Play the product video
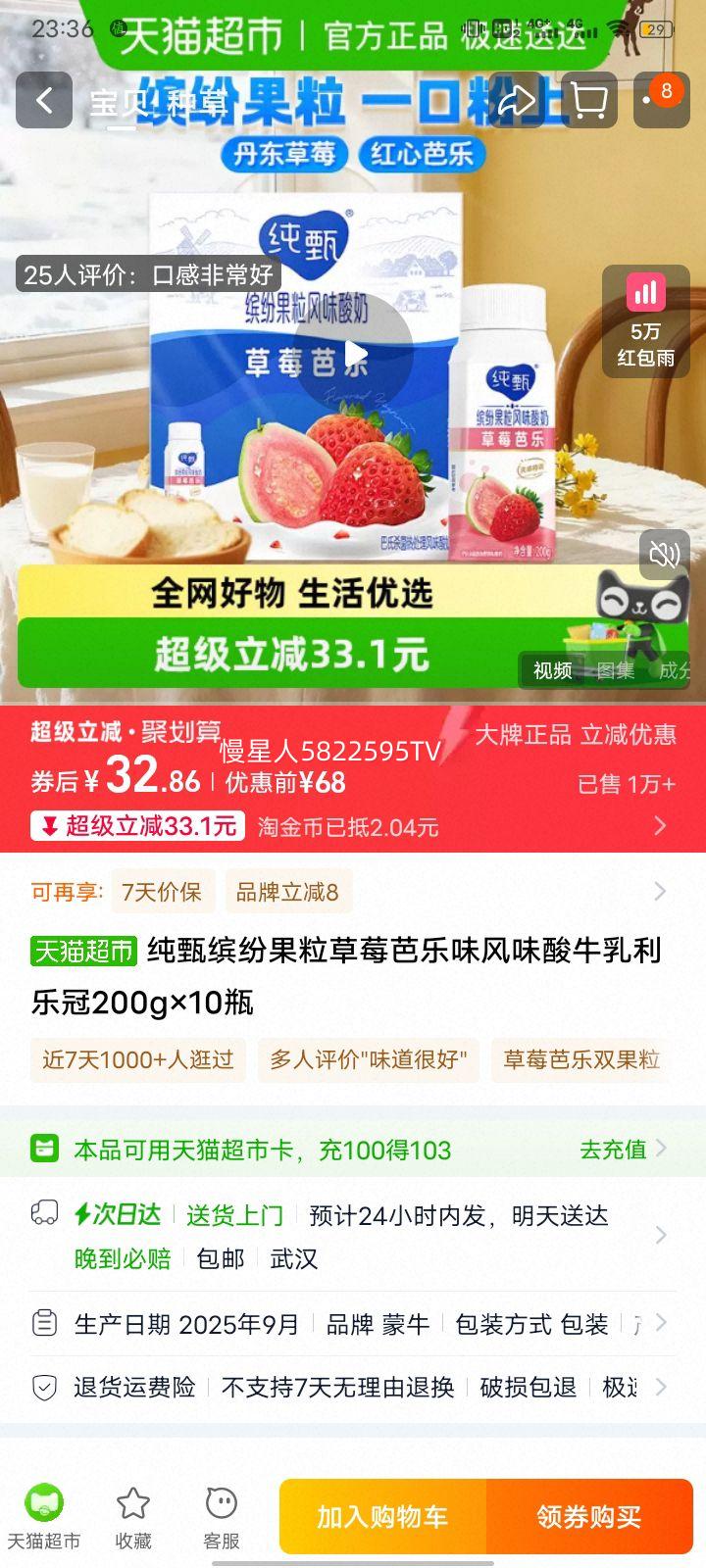The image size is (706, 1568). [x=354, y=354]
